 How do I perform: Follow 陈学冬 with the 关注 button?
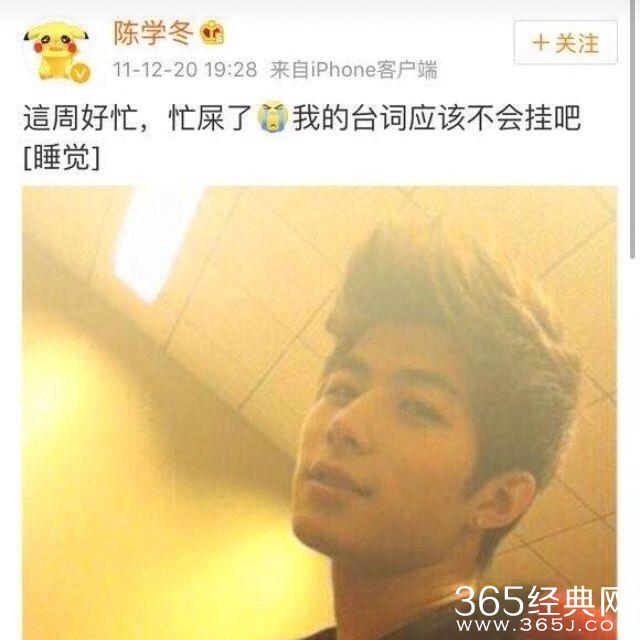coord(566,43)
